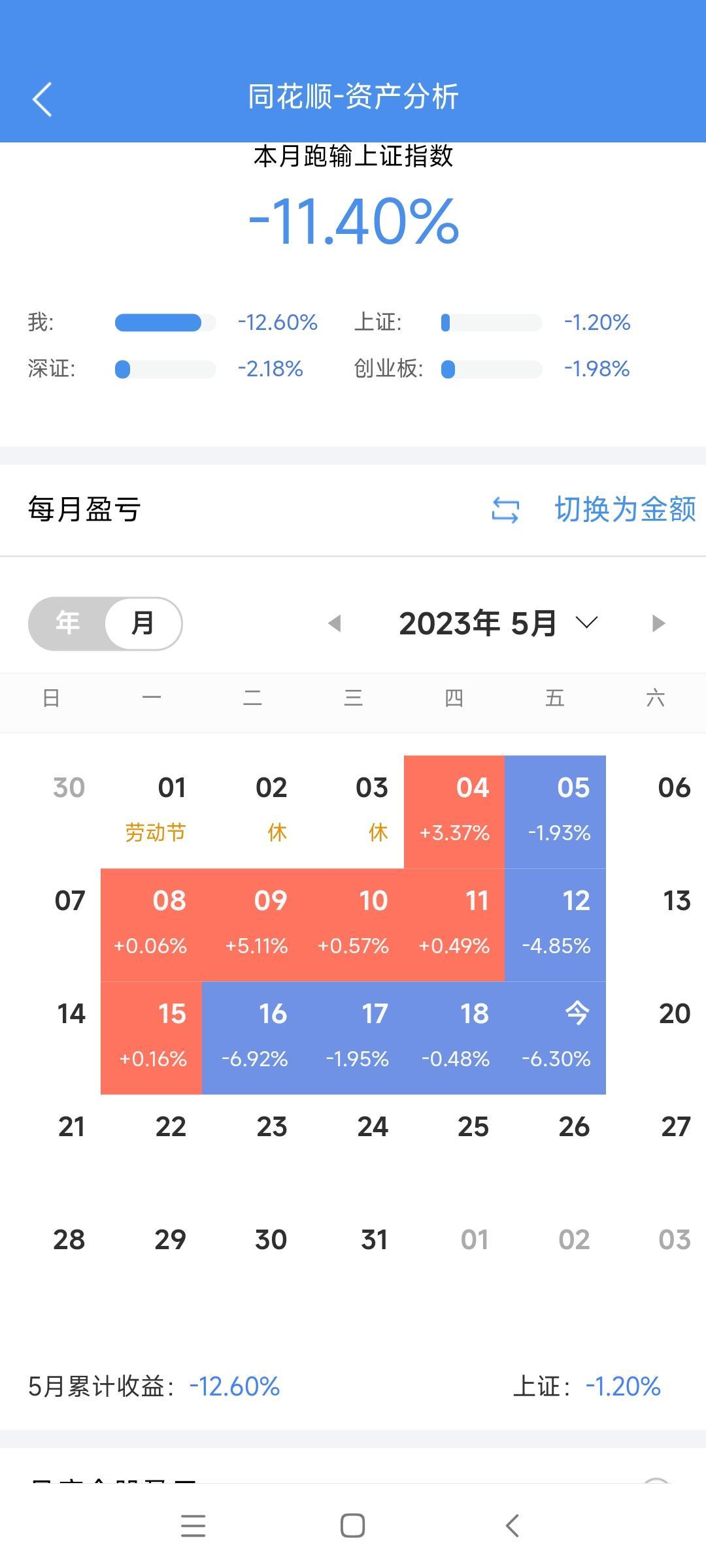This screenshot has width=706, height=1568.
Task: Select day 12 with -4.85%
Action: point(555,924)
